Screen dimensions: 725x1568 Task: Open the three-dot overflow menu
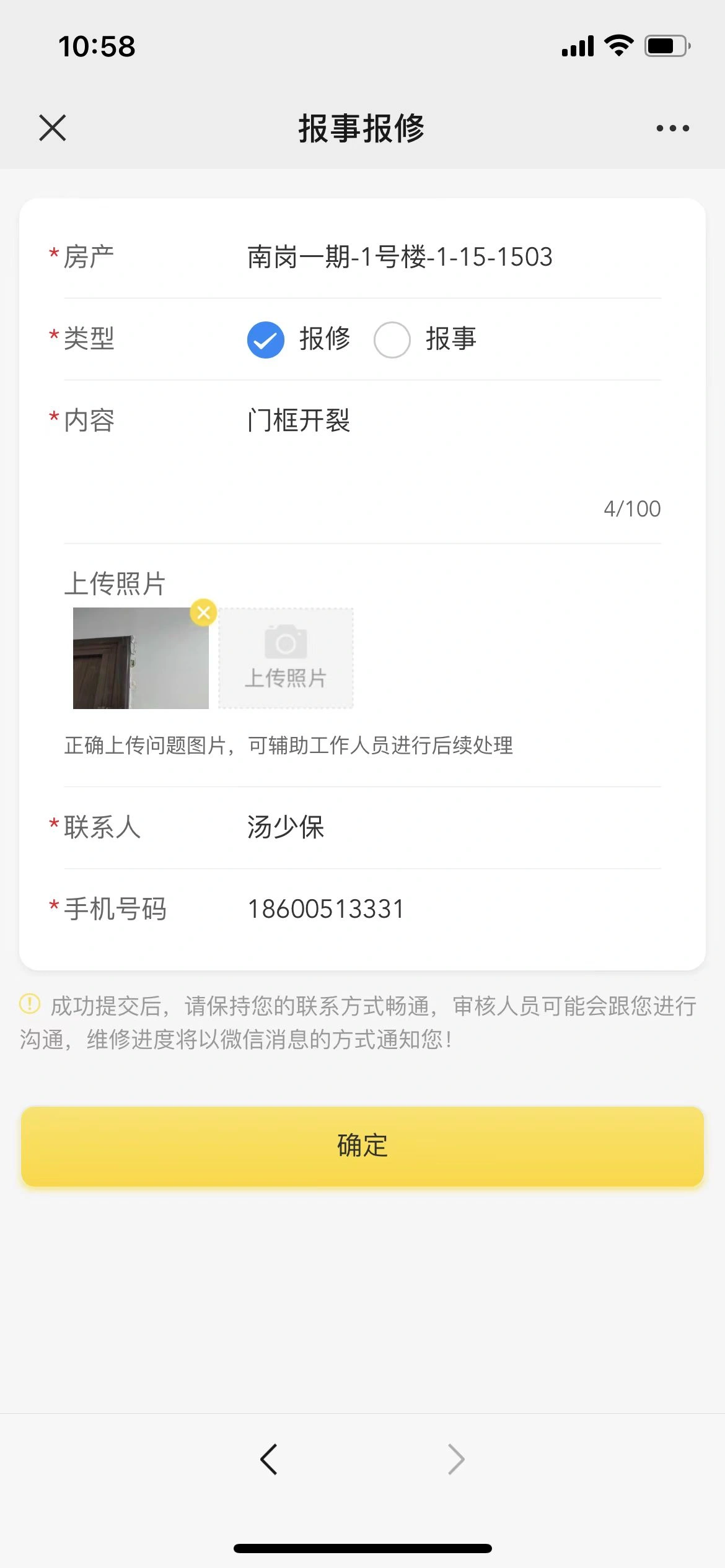click(x=672, y=128)
